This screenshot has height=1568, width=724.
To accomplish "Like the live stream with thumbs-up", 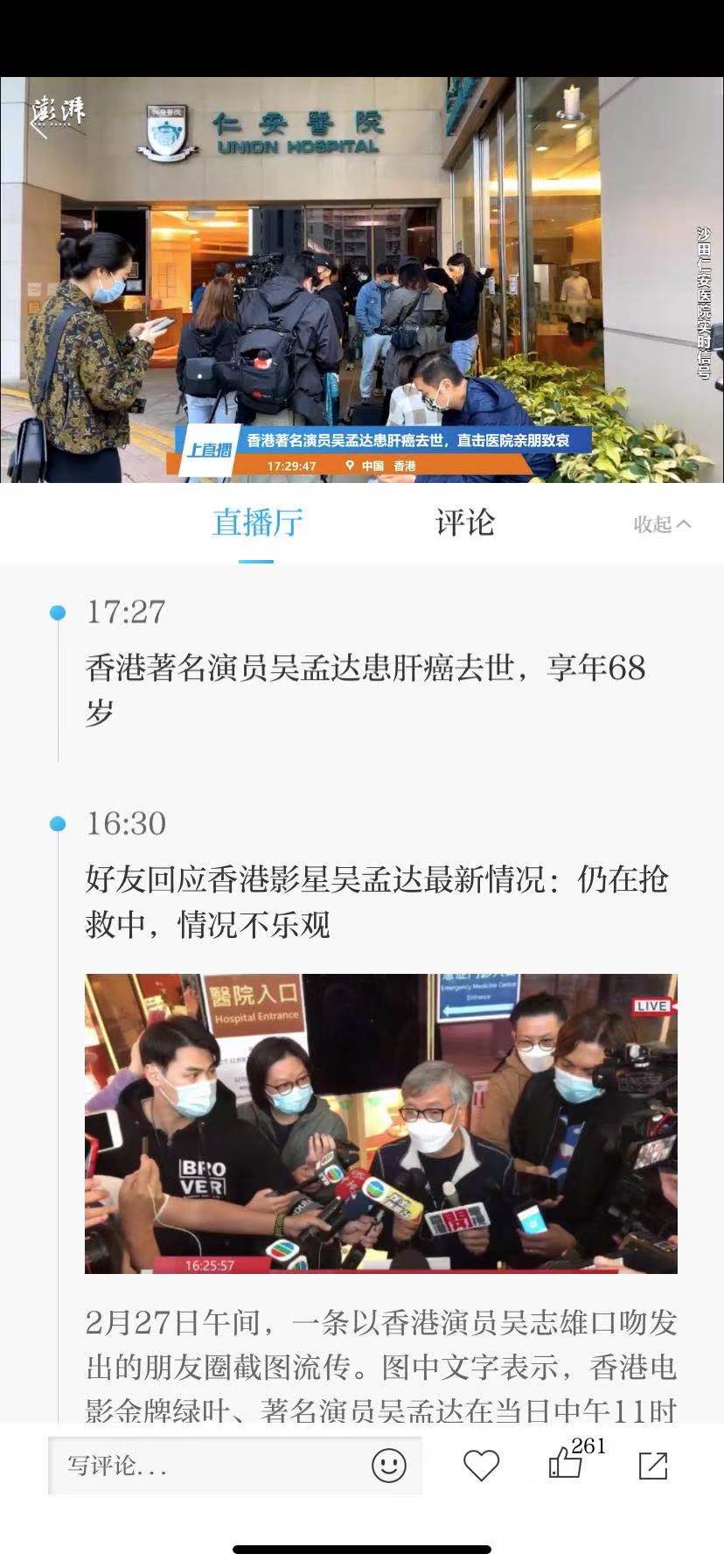I will [x=566, y=1464].
